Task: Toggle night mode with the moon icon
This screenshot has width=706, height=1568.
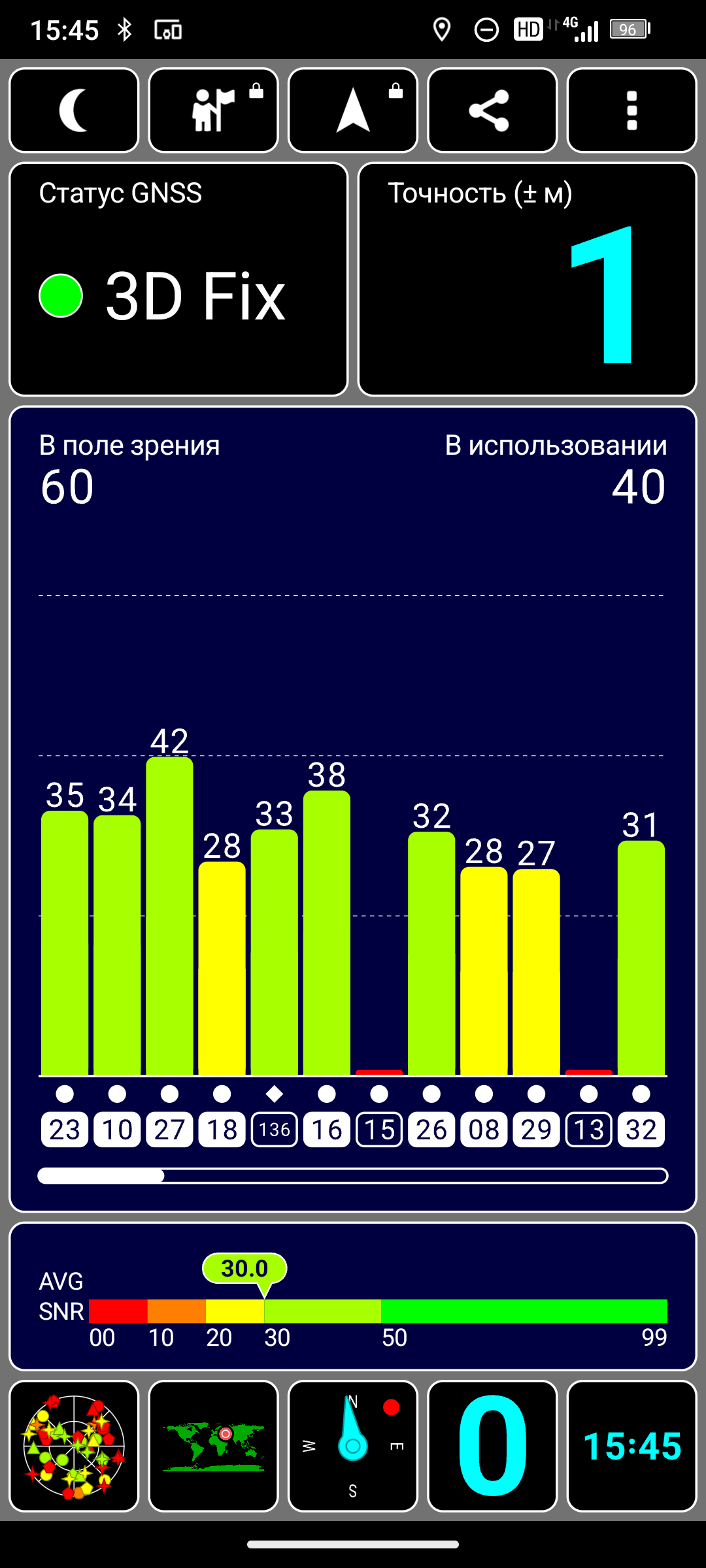Action: 74,110
